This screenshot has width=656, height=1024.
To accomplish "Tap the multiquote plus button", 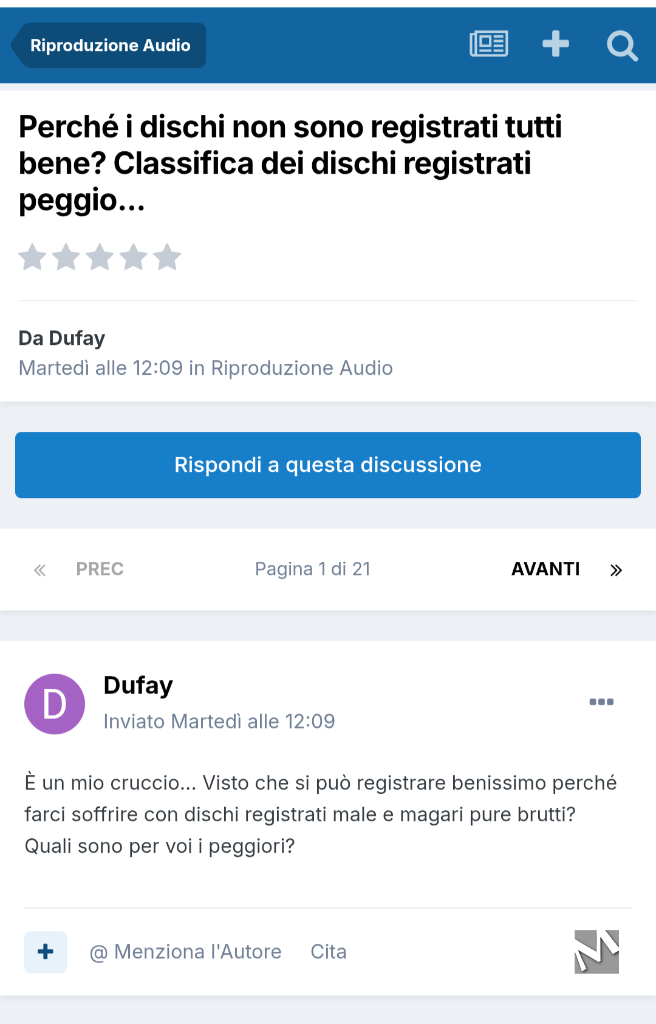I will 46,952.
